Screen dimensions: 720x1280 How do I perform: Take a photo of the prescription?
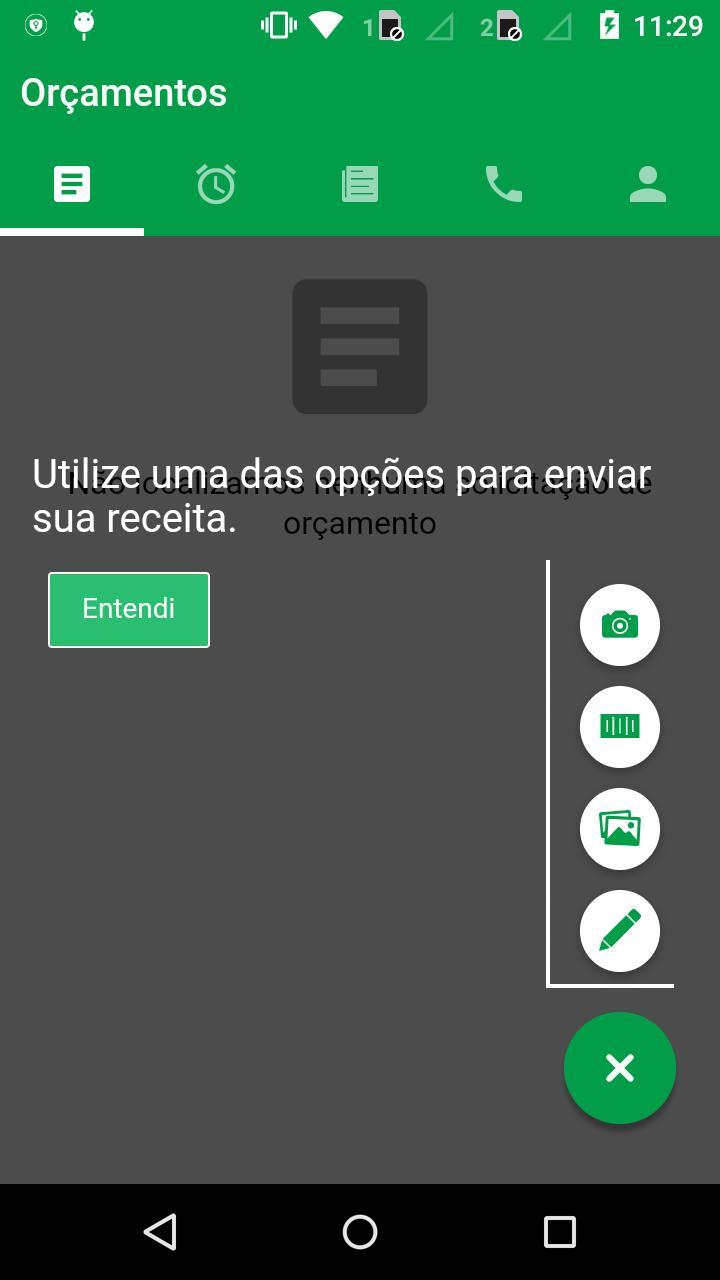620,625
